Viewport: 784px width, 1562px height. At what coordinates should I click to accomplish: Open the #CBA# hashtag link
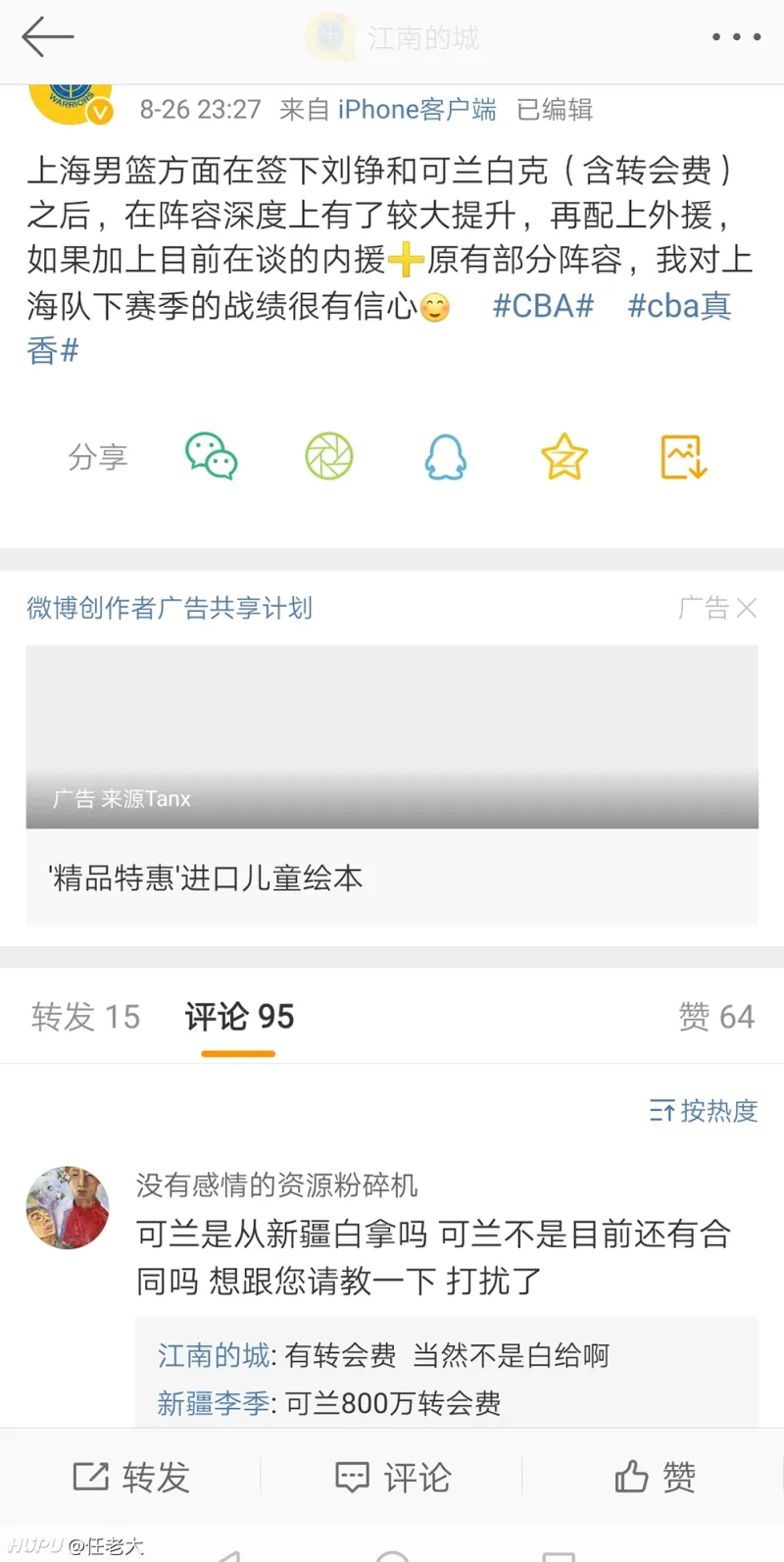click(x=543, y=306)
